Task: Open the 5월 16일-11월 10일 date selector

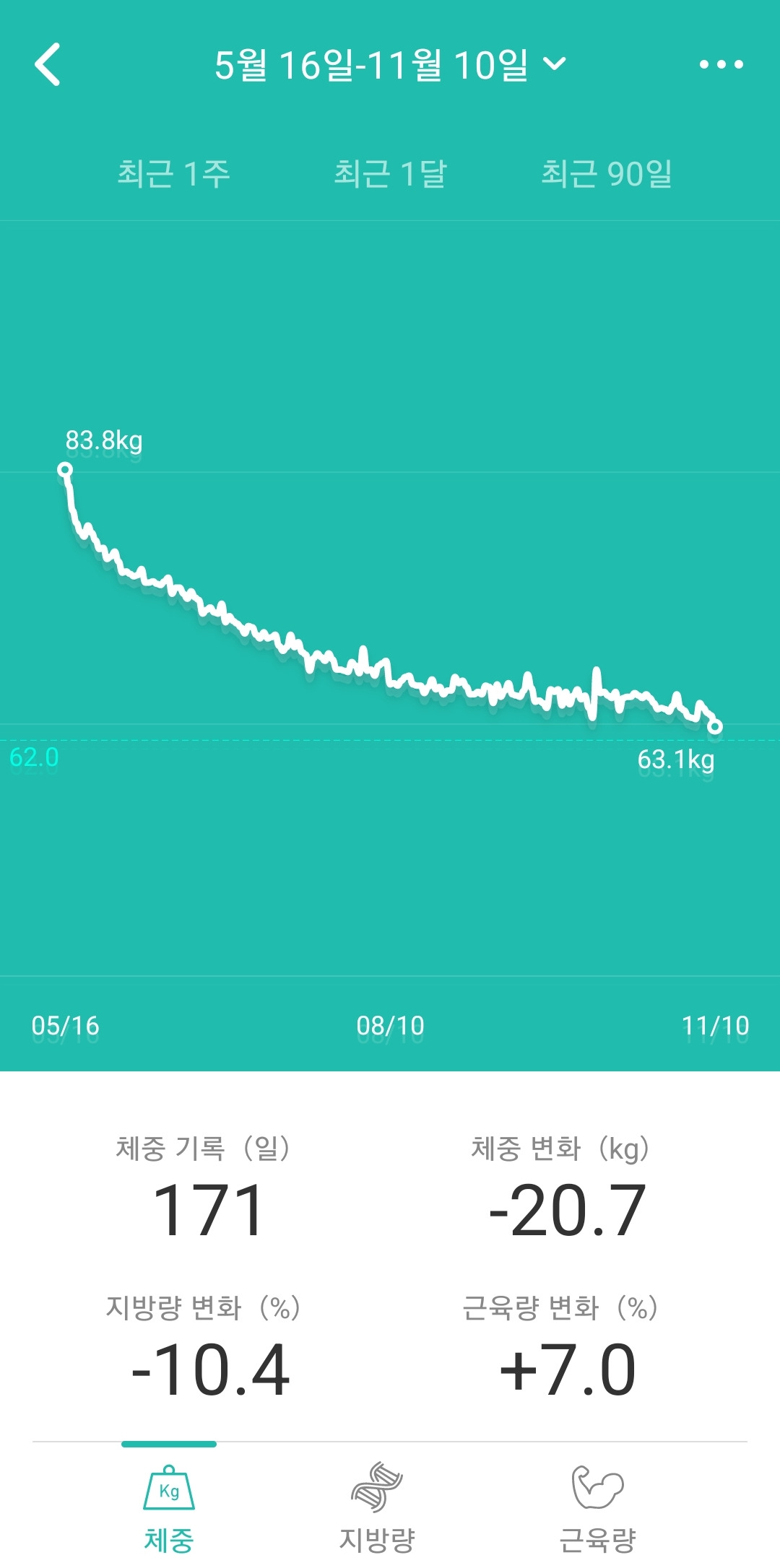Action: click(376, 62)
